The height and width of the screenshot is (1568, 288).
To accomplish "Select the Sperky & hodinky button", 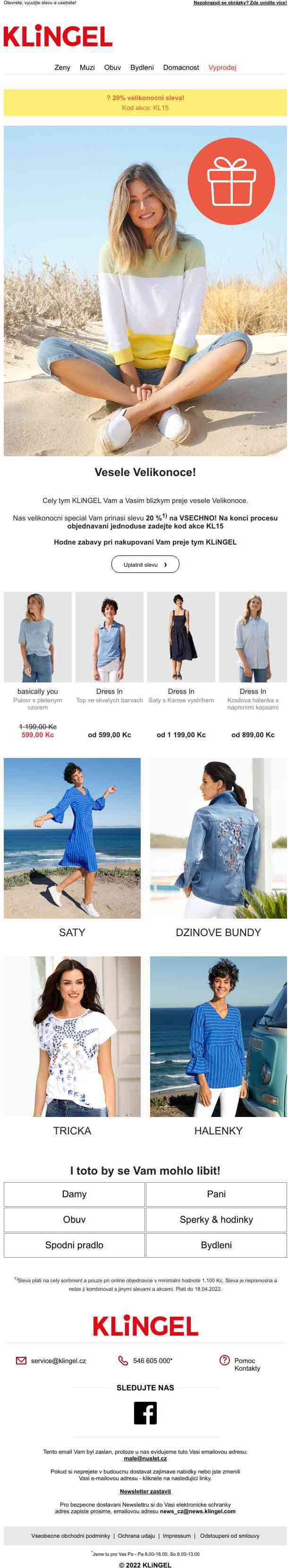I will pos(216,1220).
